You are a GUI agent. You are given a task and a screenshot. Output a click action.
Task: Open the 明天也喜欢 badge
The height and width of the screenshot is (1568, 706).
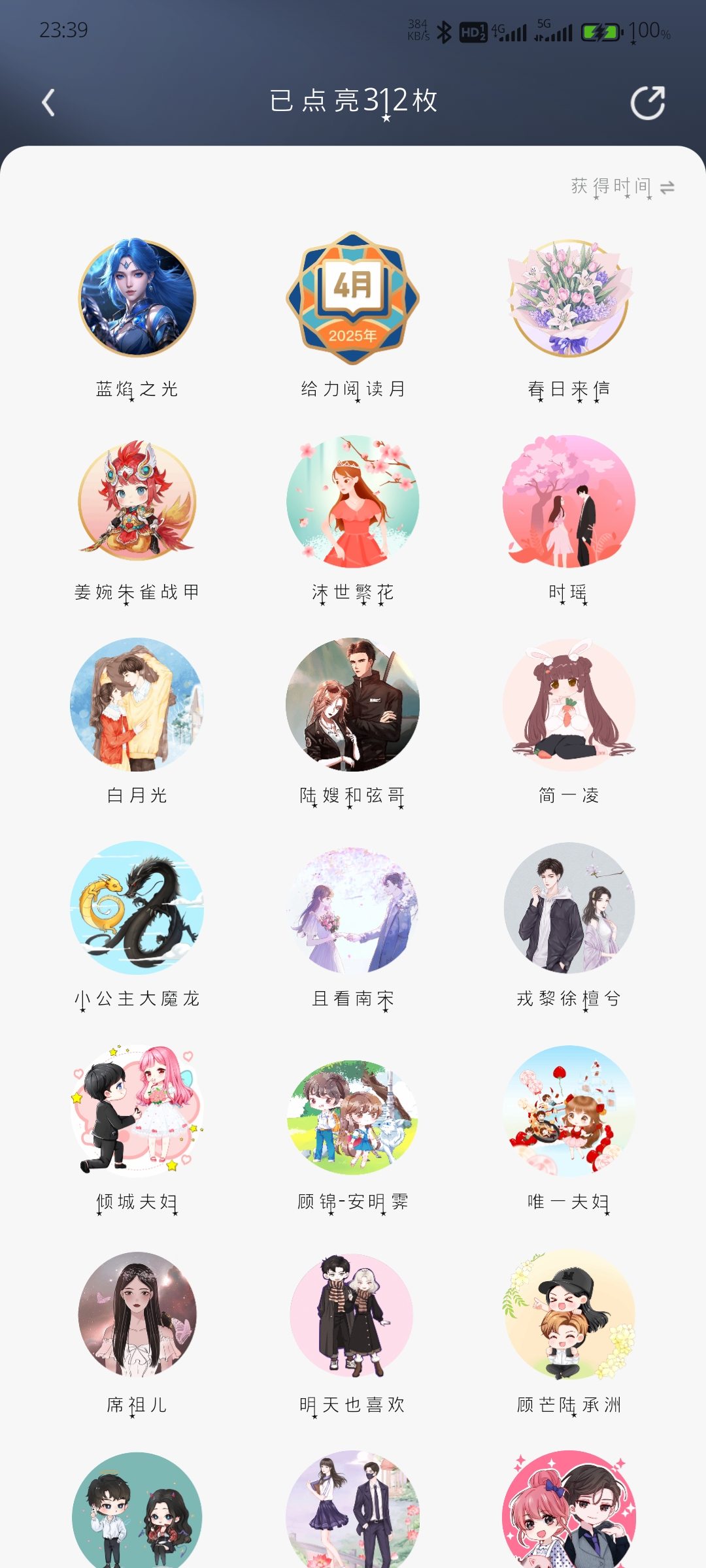click(352, 1314)
